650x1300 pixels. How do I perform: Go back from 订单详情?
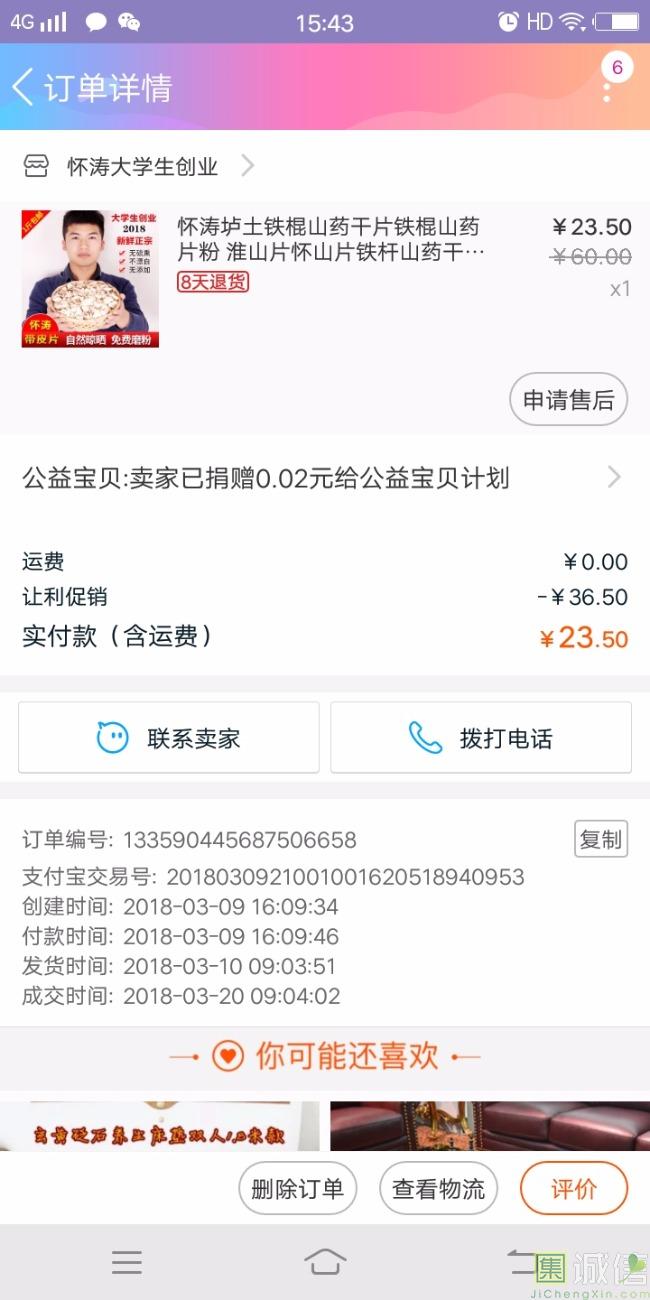click(x=24, y=87)
